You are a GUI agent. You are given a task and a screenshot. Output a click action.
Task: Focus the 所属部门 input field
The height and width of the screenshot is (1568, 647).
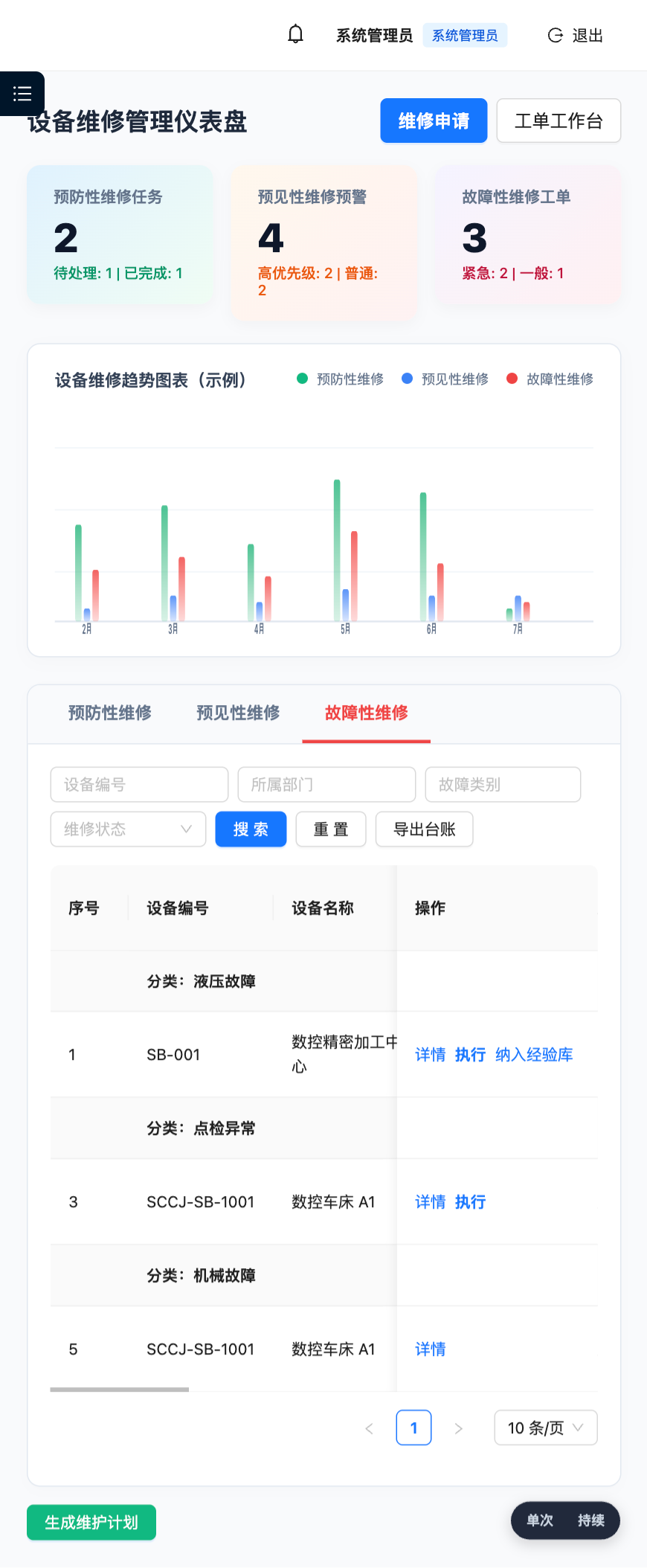click(x=326, y=785)
